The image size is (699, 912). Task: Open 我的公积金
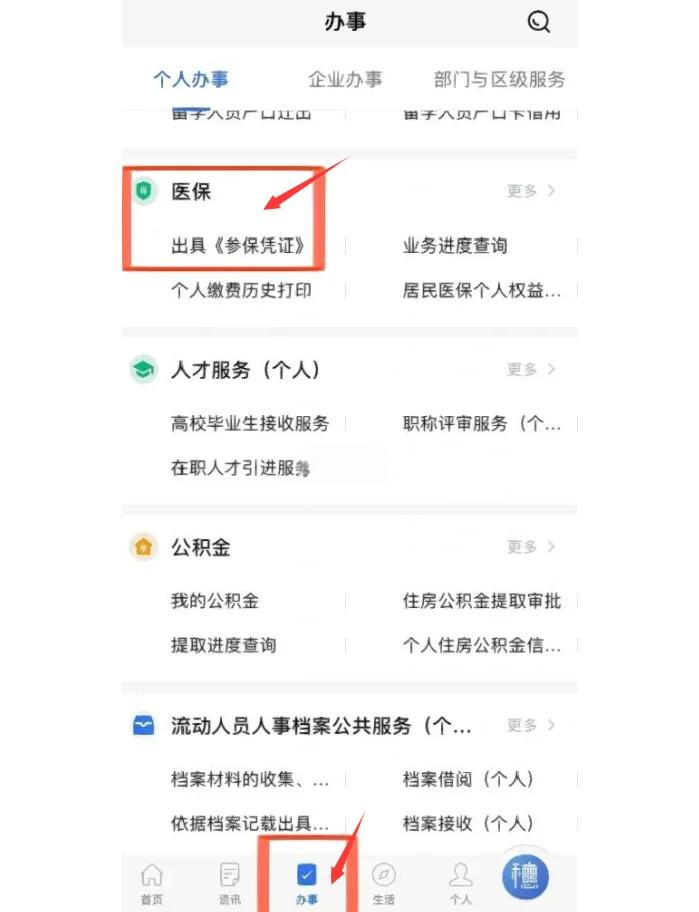pyautogui.click(x=215, y=601)
